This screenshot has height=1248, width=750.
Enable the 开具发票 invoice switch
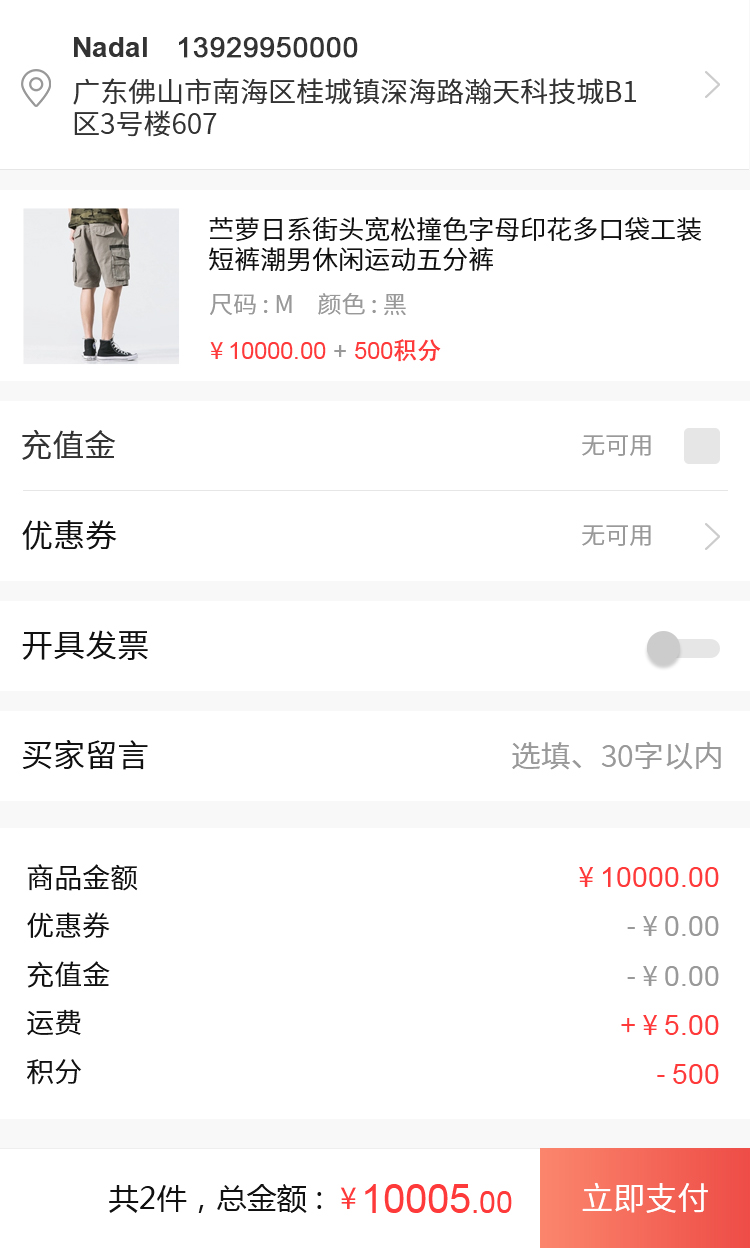683,648
